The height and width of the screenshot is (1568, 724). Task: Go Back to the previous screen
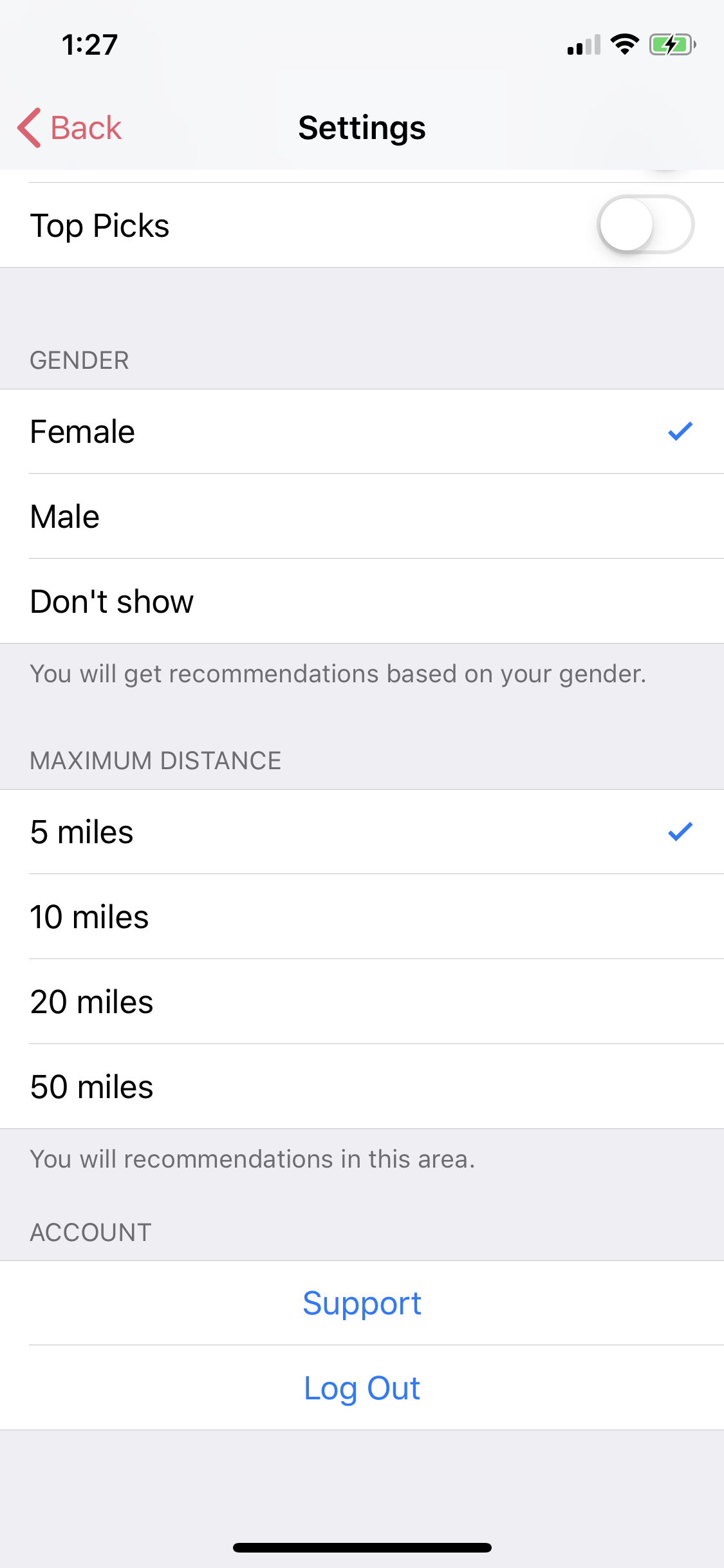click(70, 127)
